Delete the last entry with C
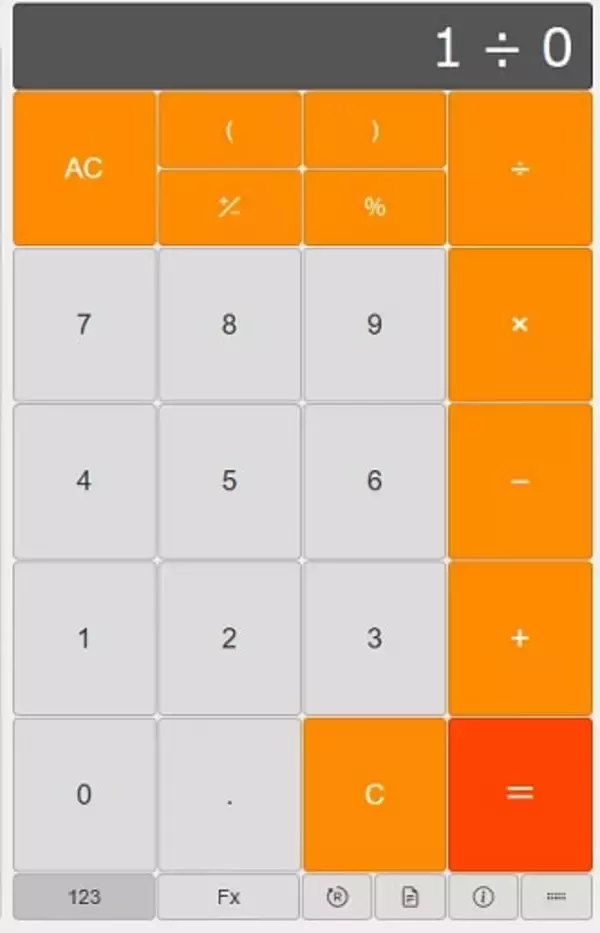This screenshot has height=933, width=600. pos(374,794)
